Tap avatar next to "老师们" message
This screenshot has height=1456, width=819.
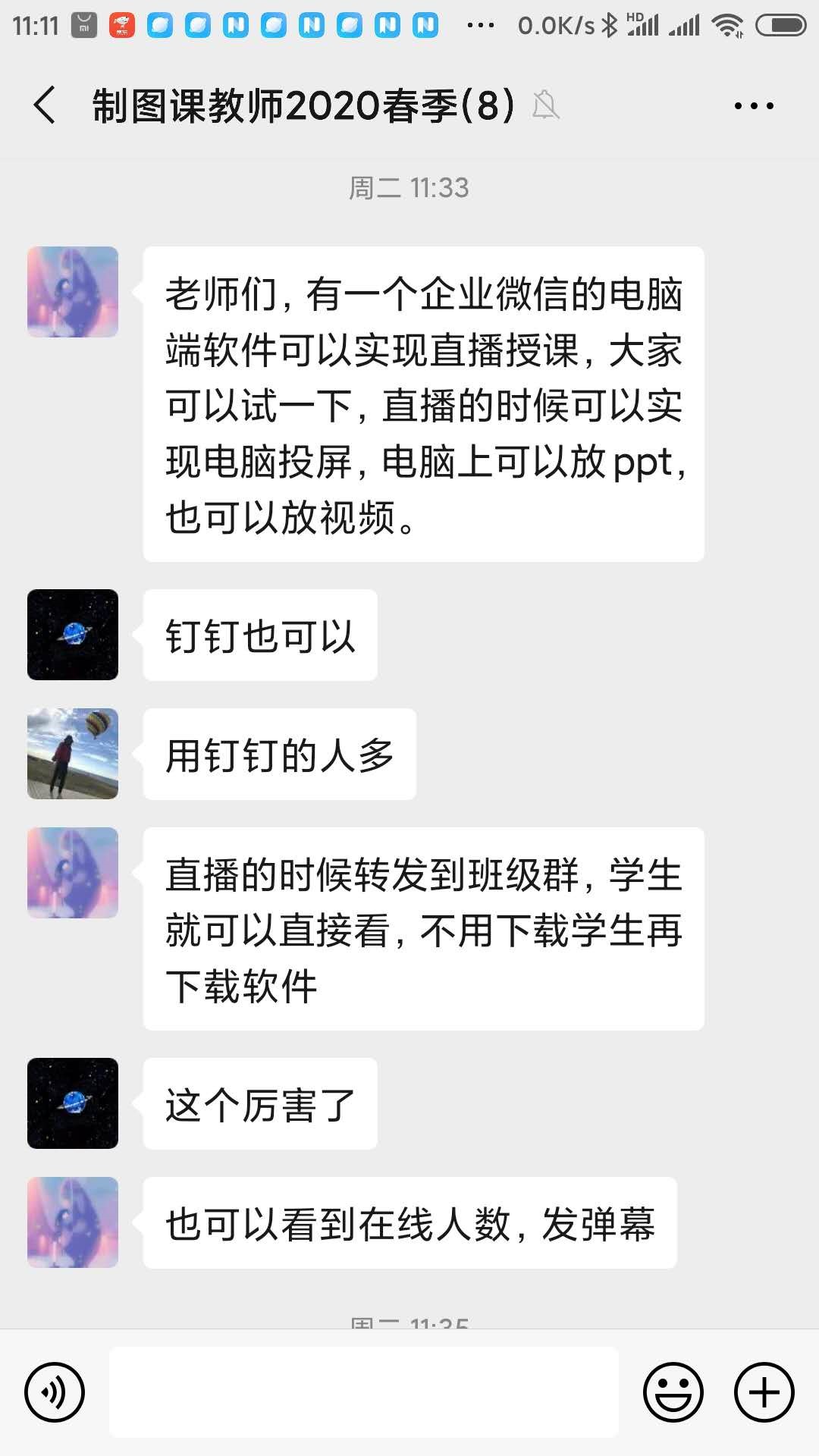(73, 292)
